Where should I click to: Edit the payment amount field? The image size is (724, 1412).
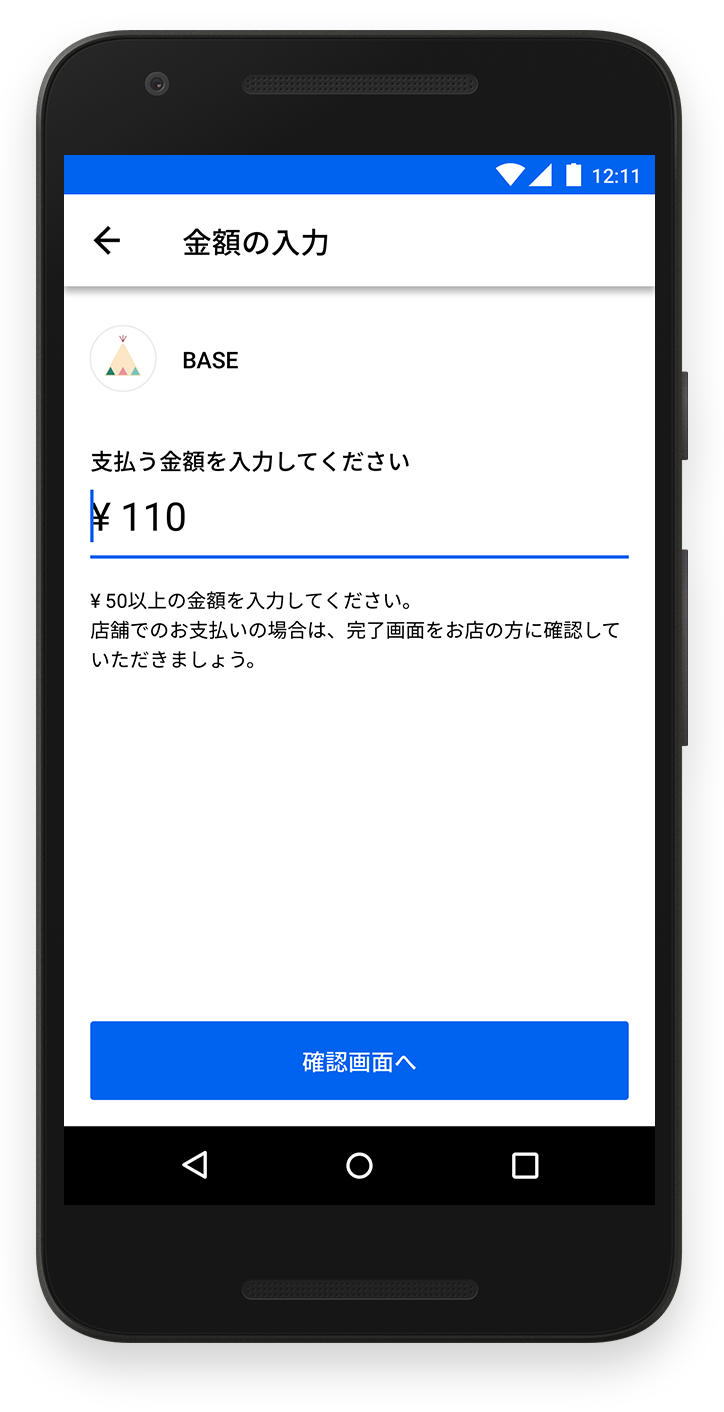[358, 518]
